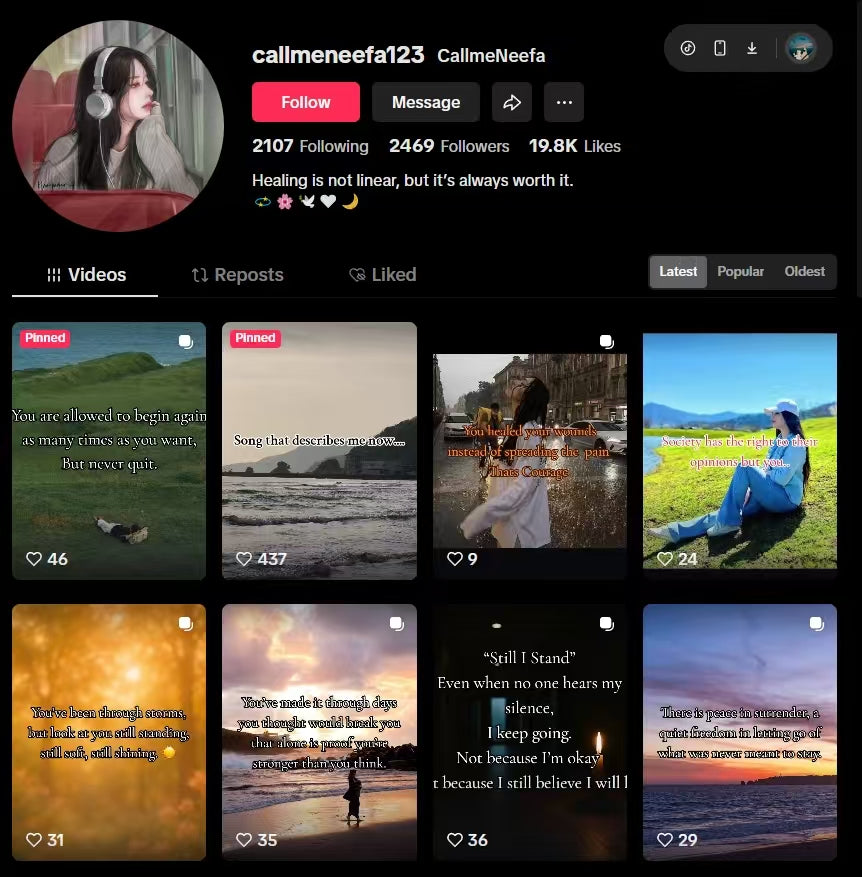Open your account avatar menu
The height and width of the screenshot is (877, 862).
(801, 48)
